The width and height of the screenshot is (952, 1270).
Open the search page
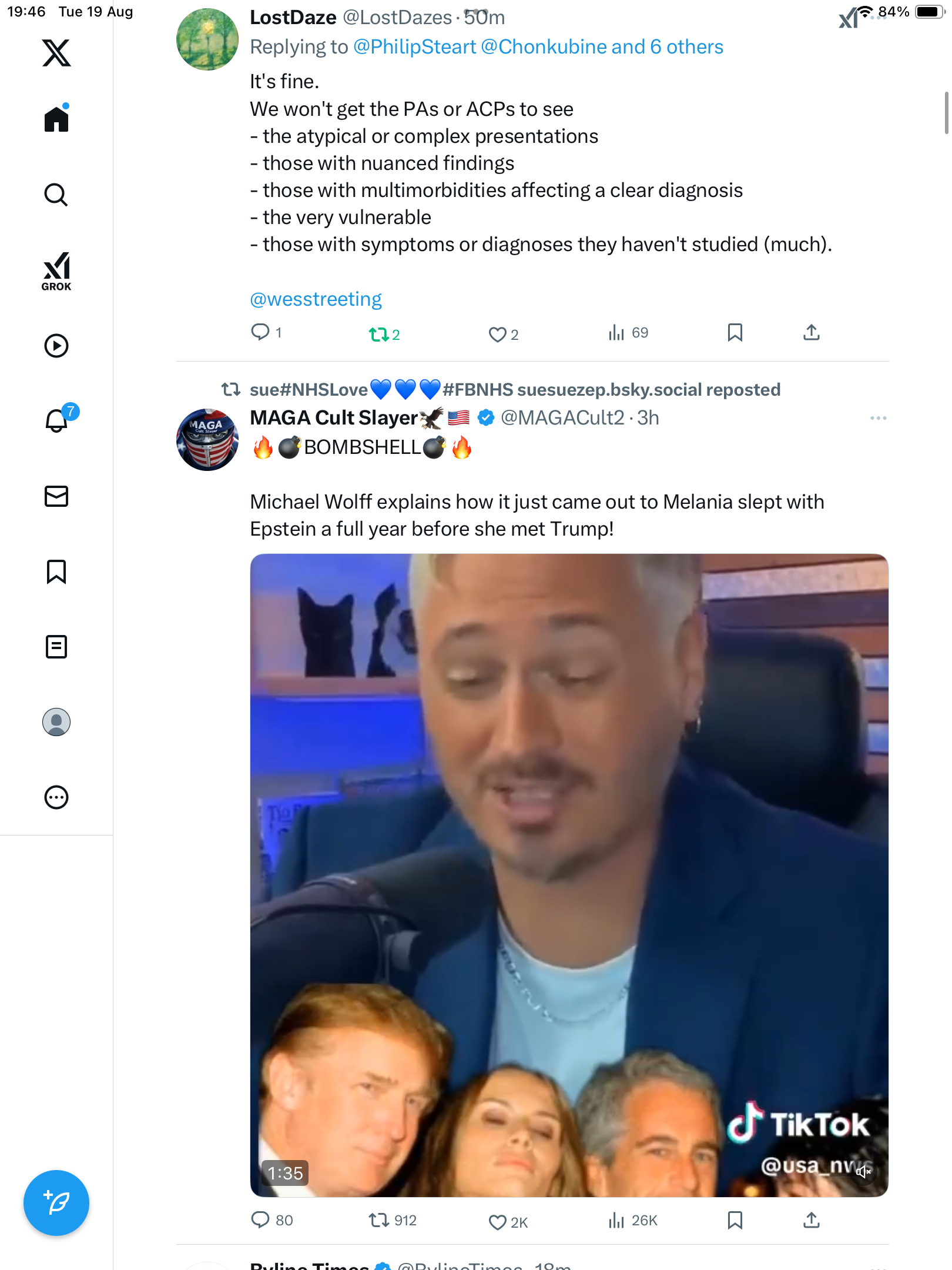(56, 195)
